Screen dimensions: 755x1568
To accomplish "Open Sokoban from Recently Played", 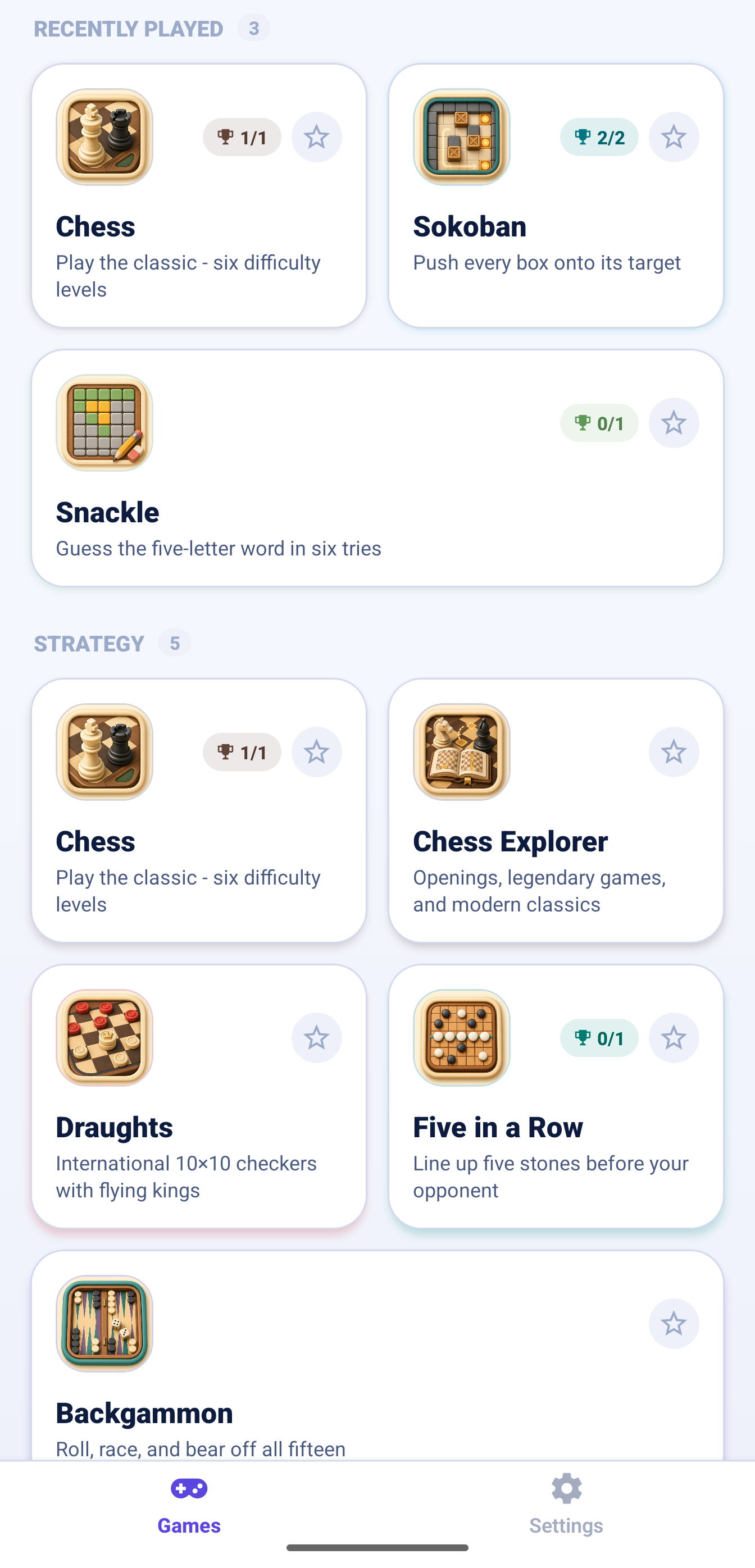I will click(556, 195).
